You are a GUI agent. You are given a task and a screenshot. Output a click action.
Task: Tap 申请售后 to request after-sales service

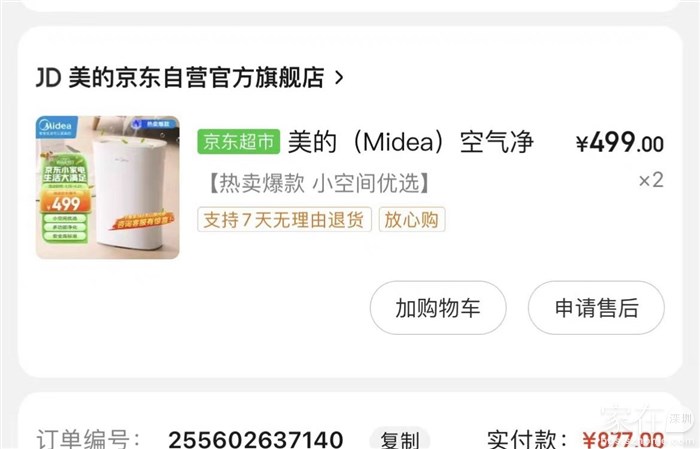[x=596, y=308]
